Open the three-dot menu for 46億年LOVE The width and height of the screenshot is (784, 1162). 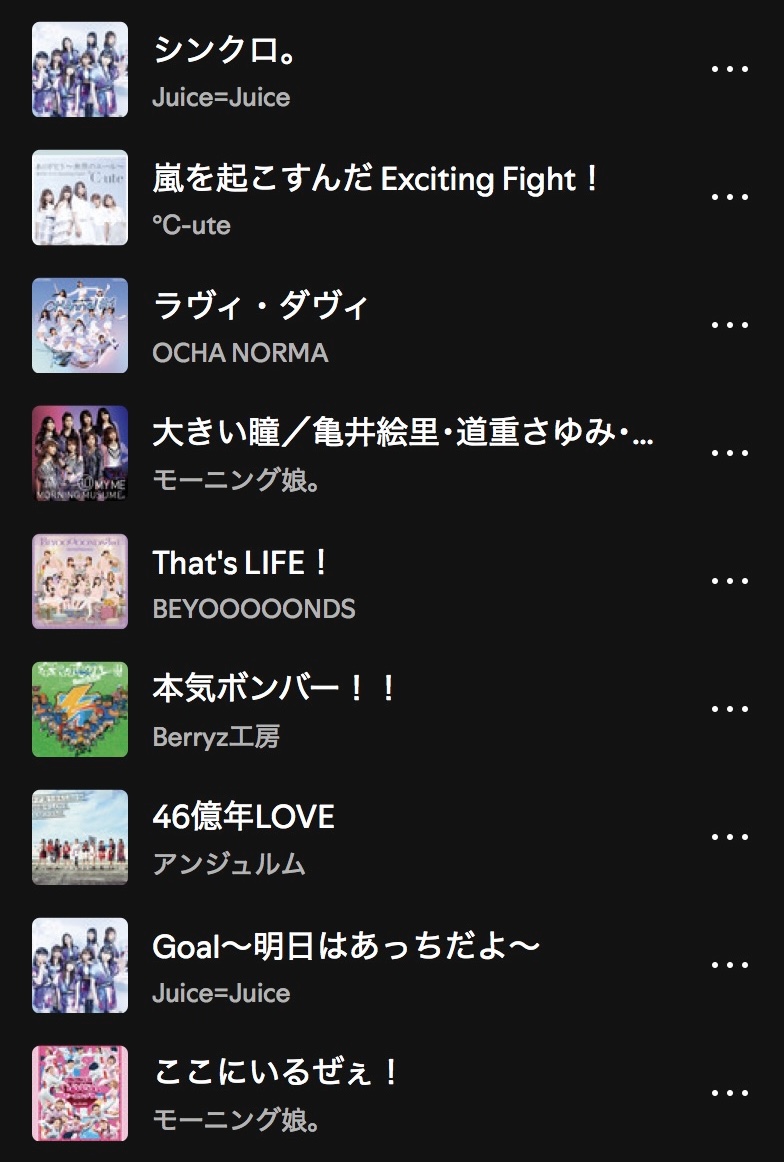[x=729, y=837]
